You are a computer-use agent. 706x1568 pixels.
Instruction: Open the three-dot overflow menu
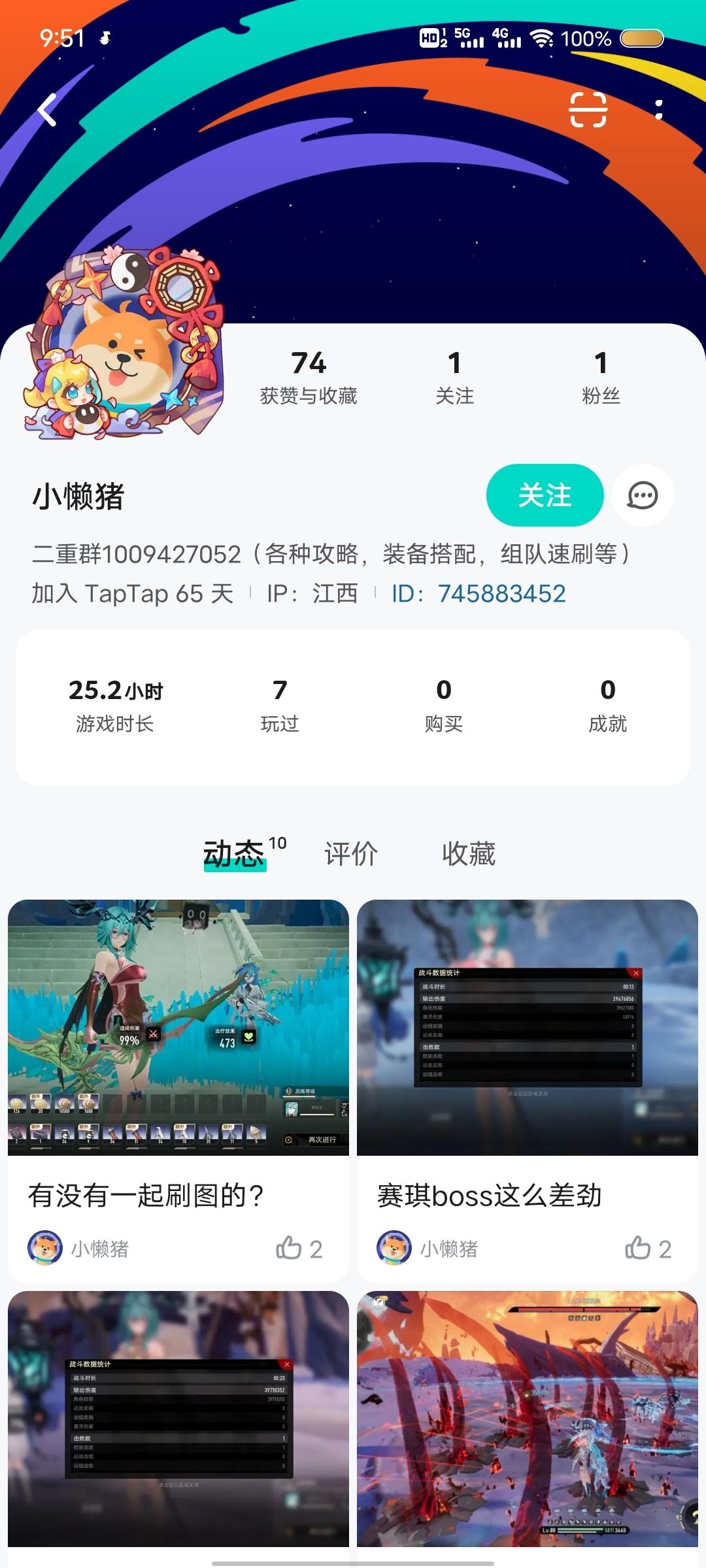tap(658, 110)
